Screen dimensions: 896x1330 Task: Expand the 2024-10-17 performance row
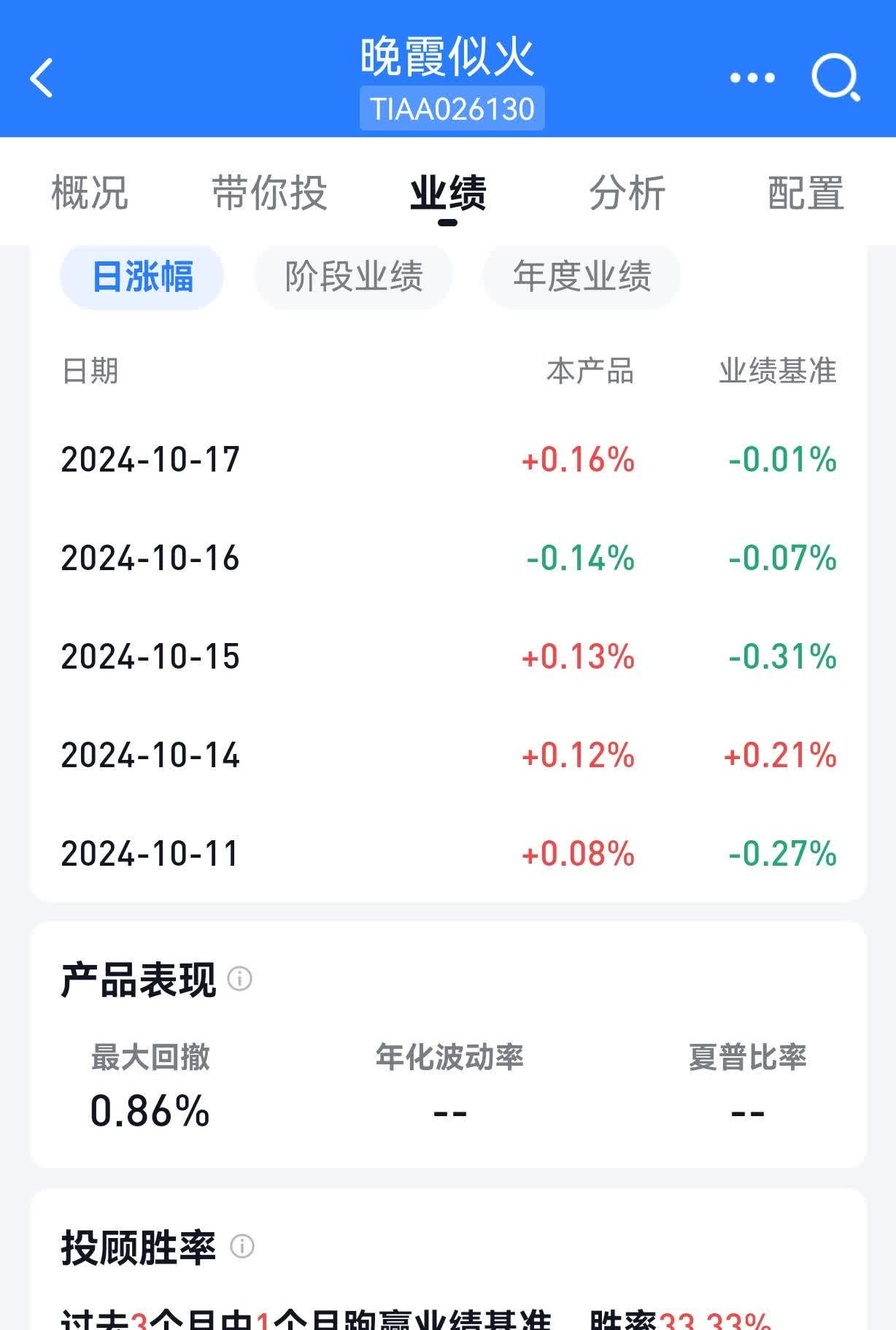point(447,460)
